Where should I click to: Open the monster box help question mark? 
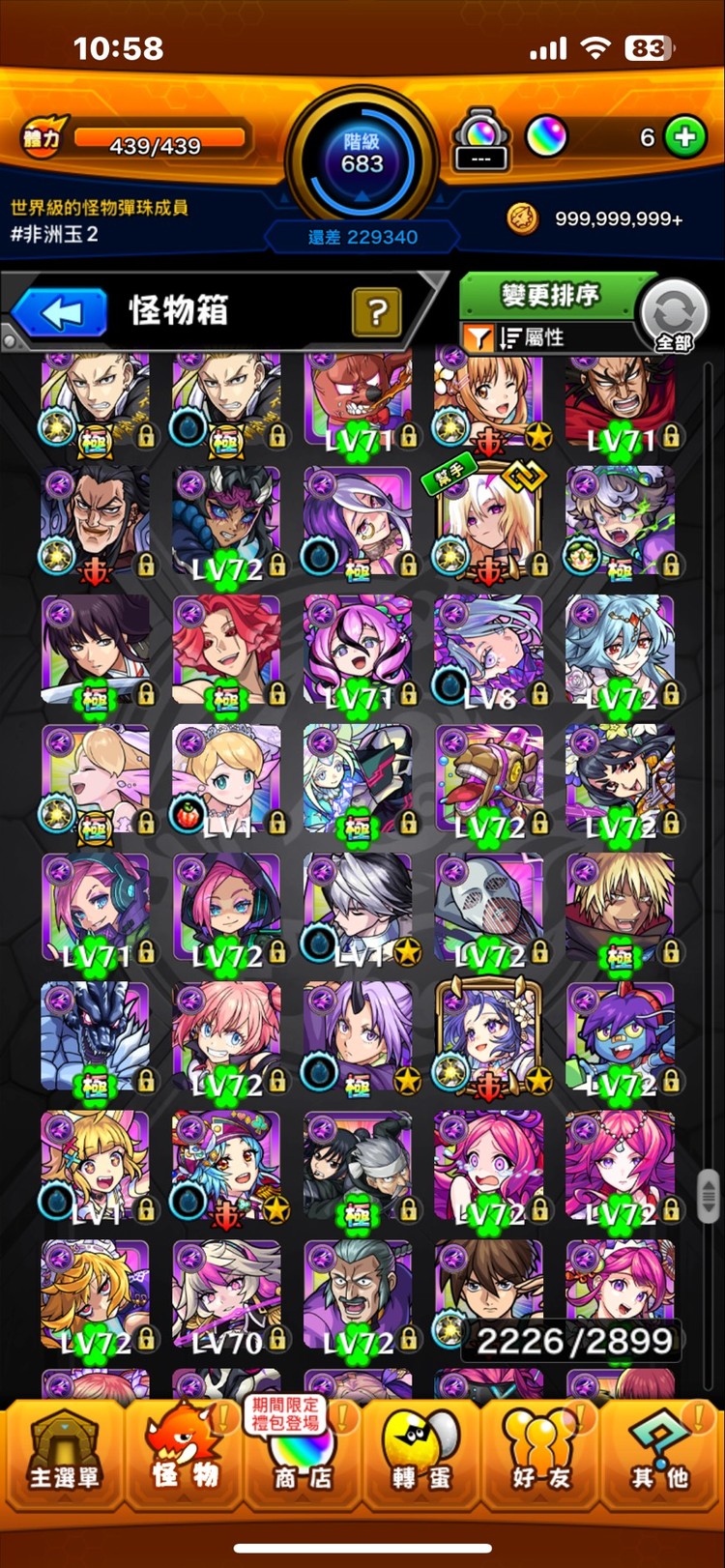tap(377, 312)
